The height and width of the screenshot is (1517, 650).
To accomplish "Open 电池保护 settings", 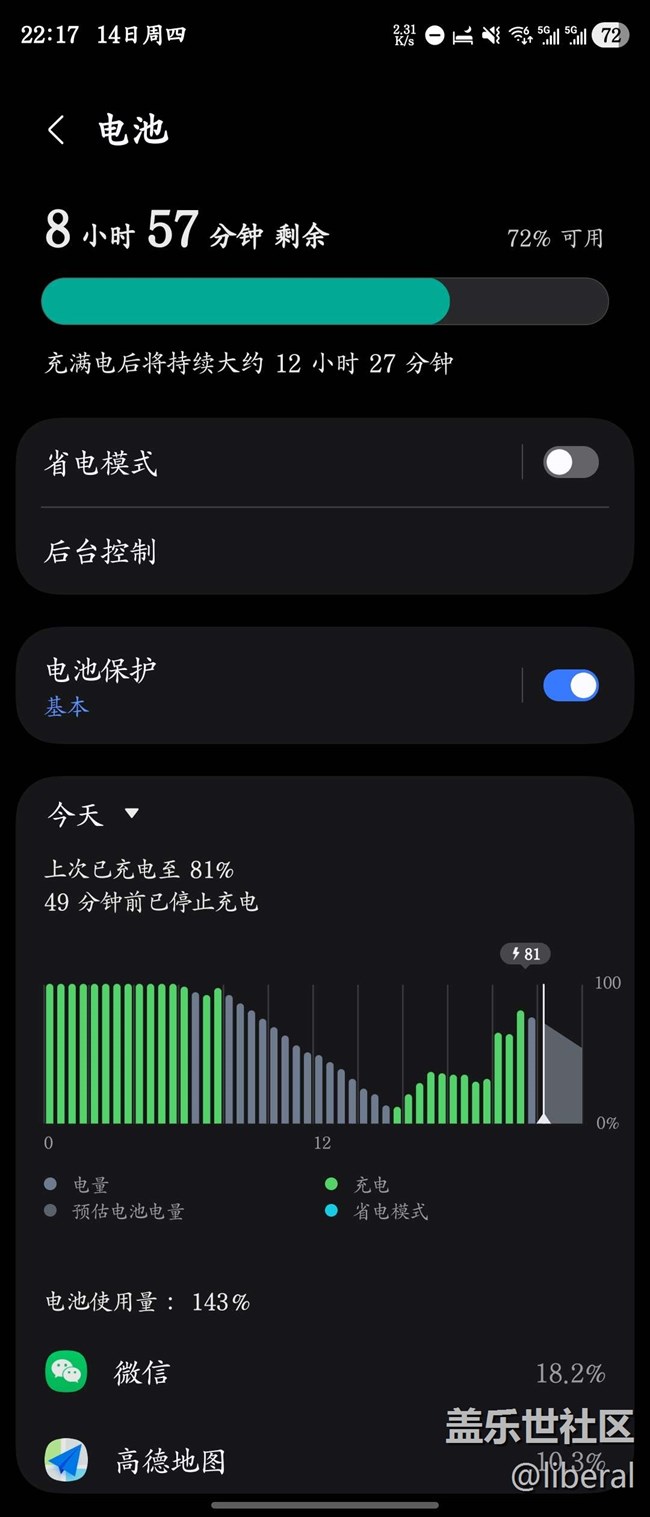I will point(270,685).
